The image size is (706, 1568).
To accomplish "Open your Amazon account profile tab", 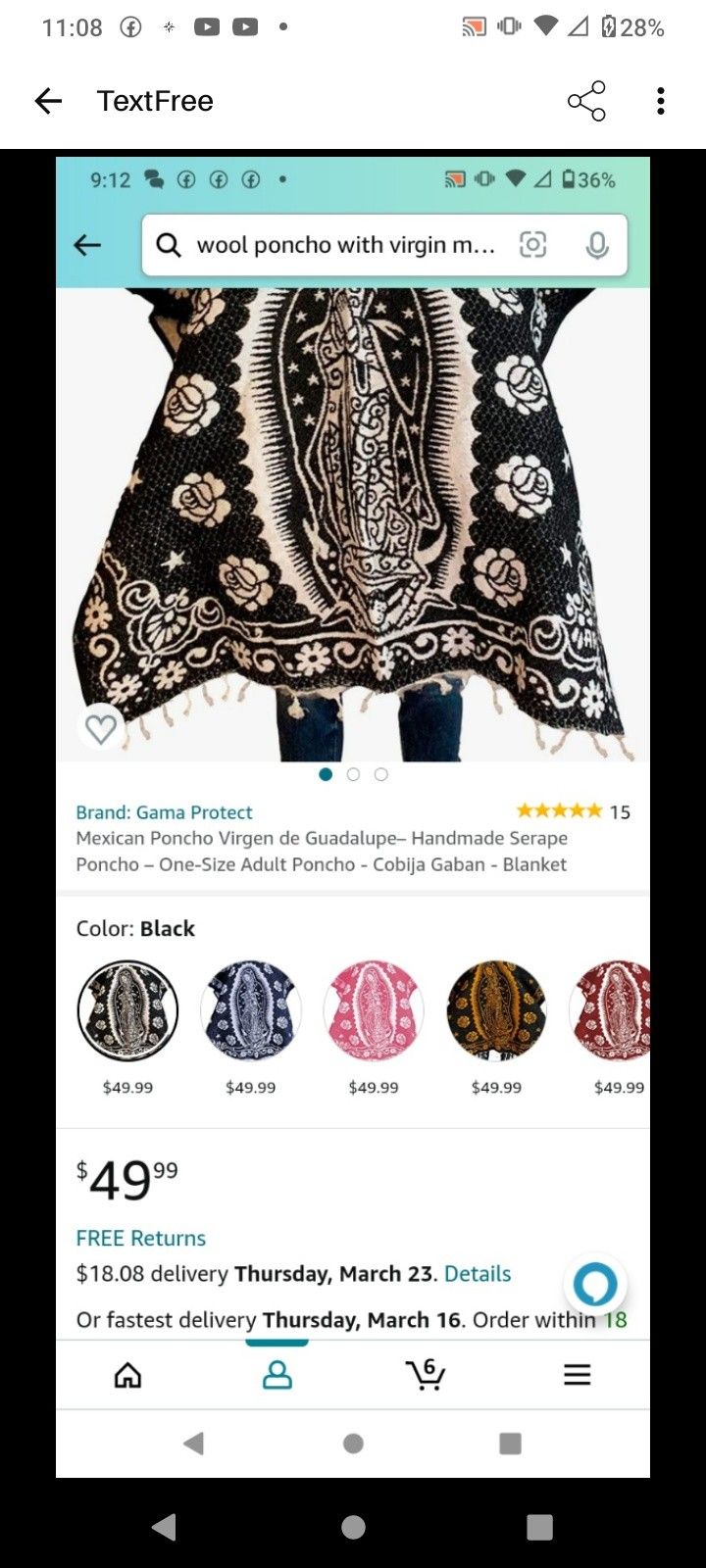I will [277, 1374].
